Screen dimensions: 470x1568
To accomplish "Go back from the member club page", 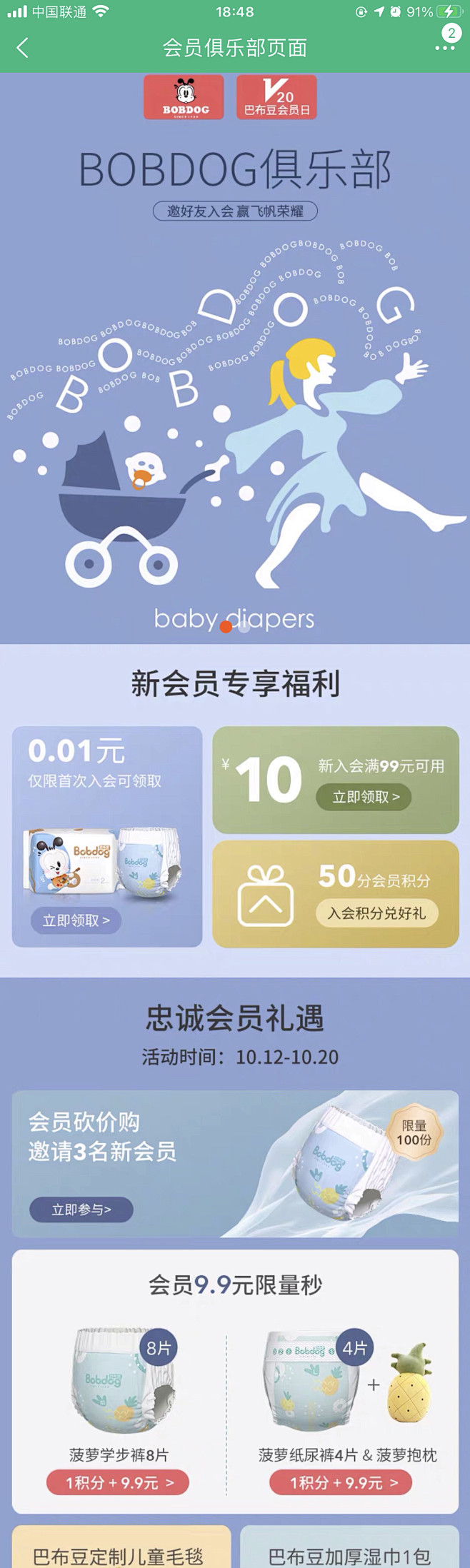I will point(23,48).
